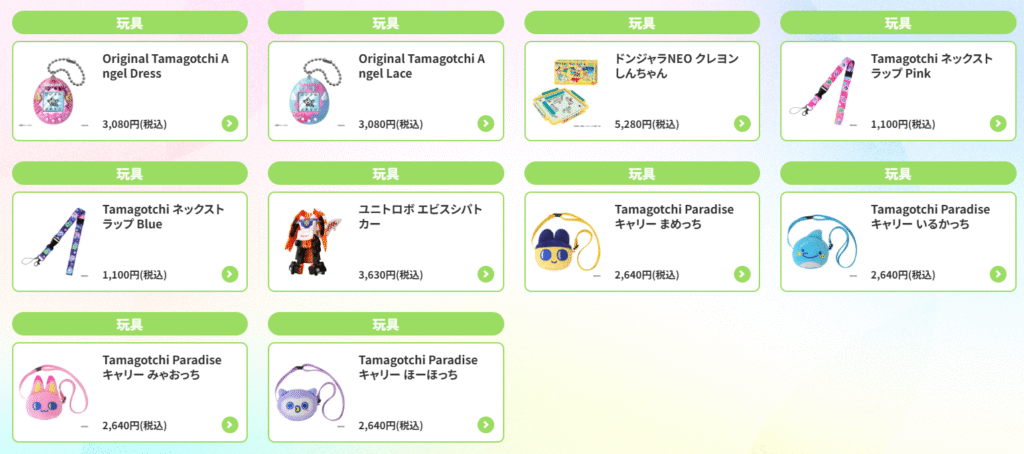The height and width of the screenshot is (454, 1024).
Task: Select the Tamagotchi ネックストラップ Pink item
Action: tap(898, 91)
